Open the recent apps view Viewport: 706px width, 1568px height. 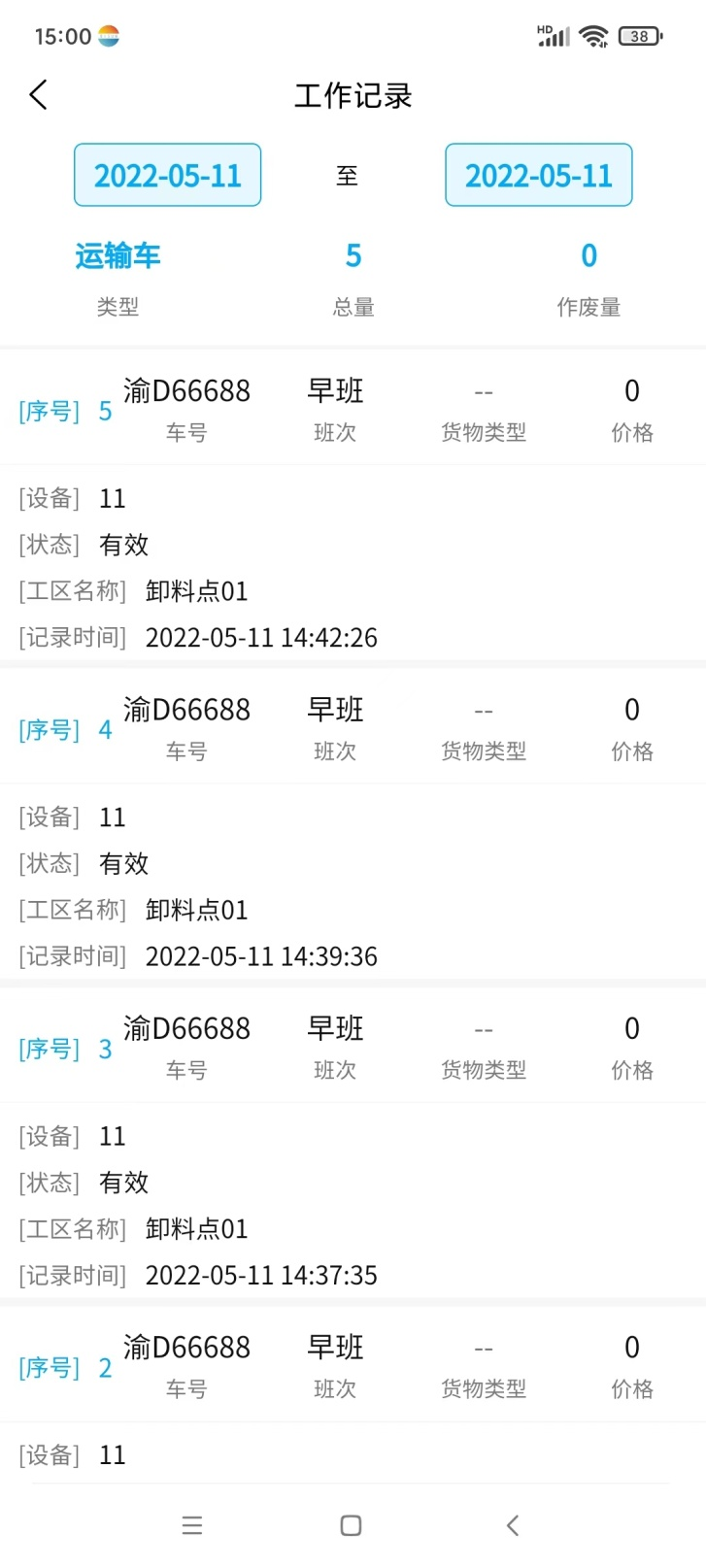pyautogui.click(x=192, y=1525)
